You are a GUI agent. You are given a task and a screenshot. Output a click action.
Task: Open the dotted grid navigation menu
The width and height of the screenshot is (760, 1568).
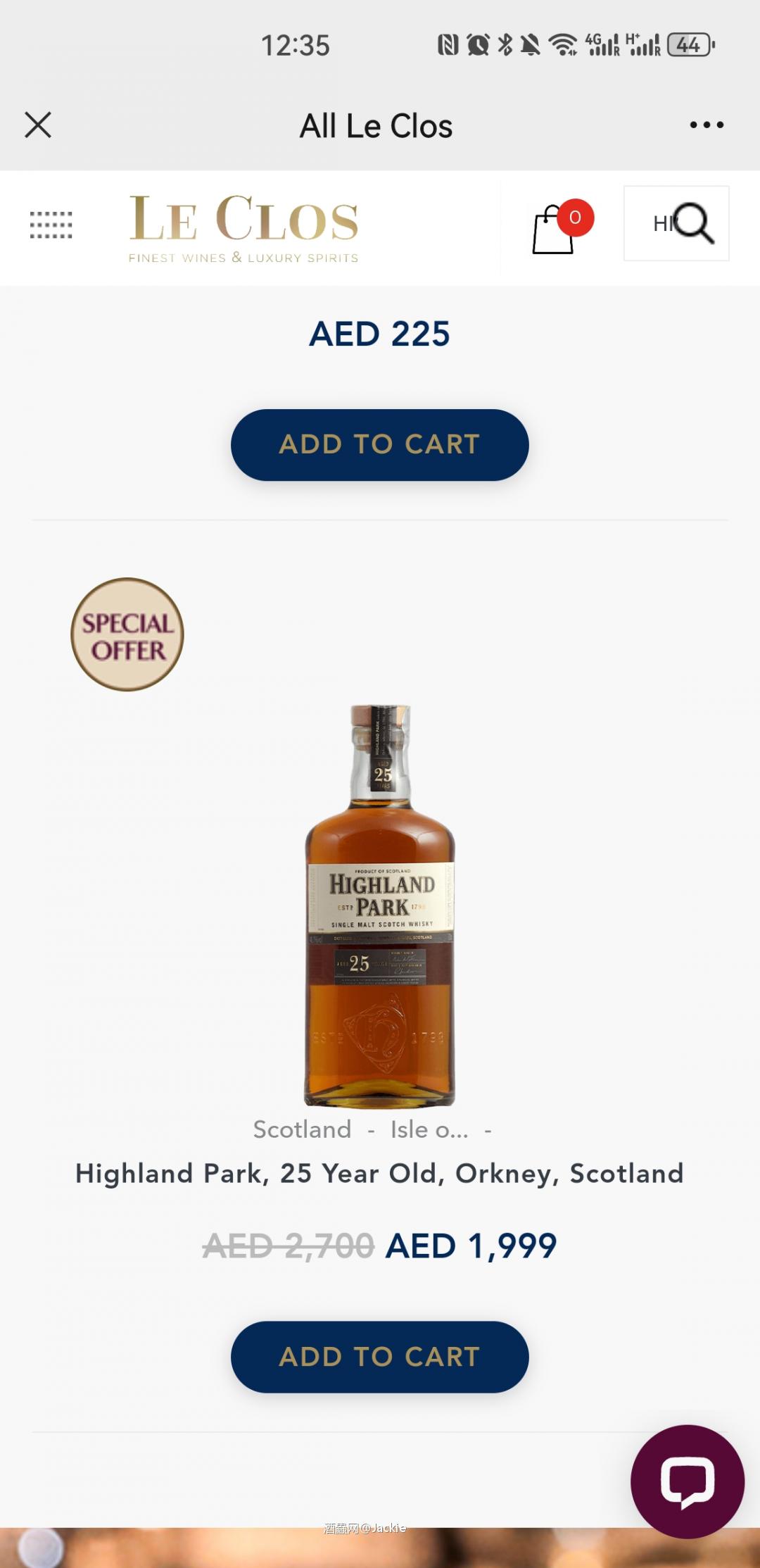51,225
